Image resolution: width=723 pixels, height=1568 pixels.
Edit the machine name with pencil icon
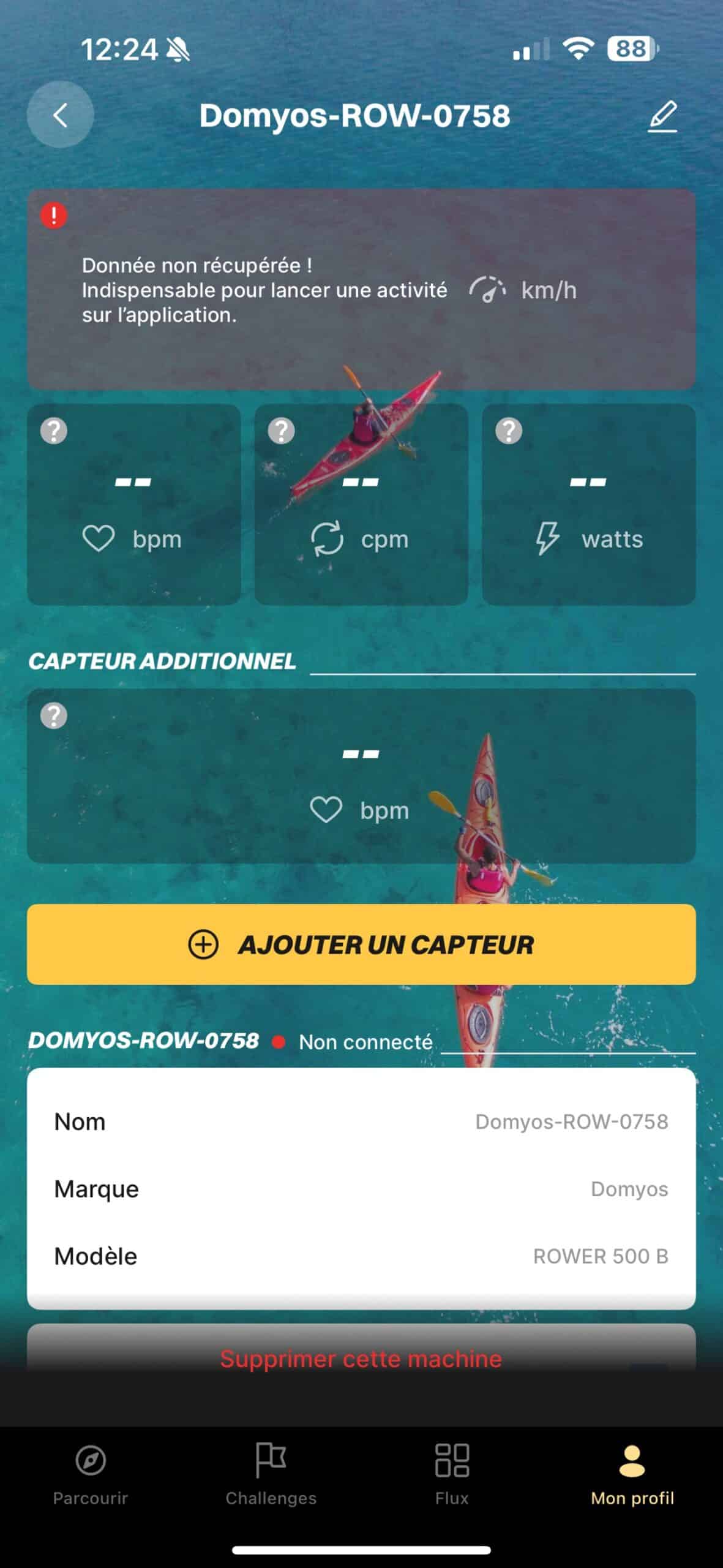tap(662, 116)
